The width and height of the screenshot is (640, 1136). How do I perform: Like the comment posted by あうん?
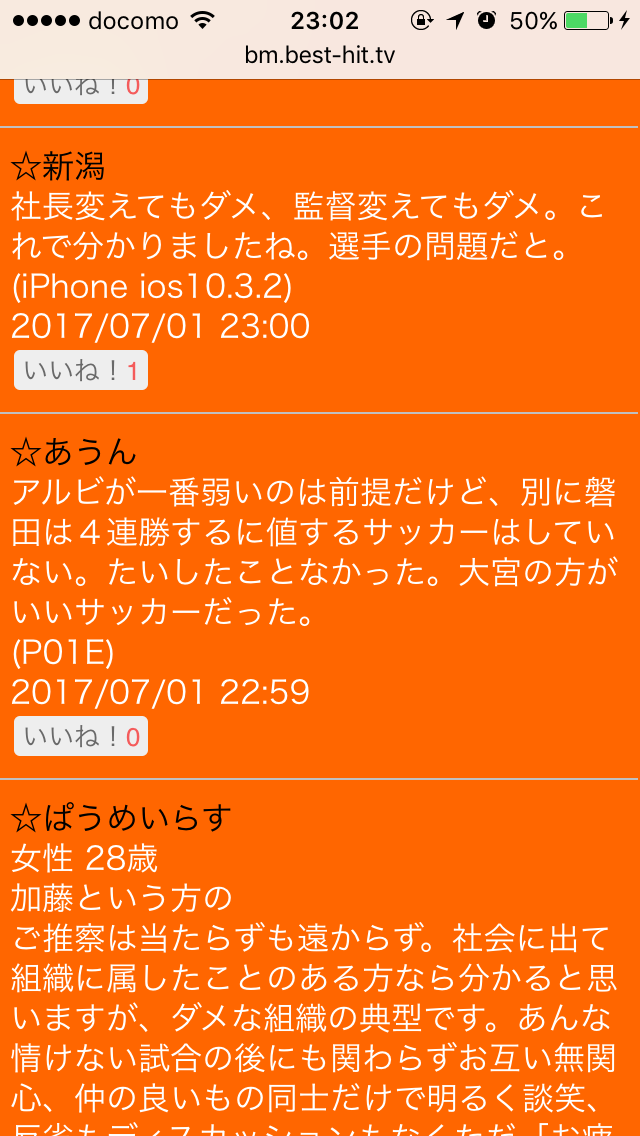pos(80,736)
